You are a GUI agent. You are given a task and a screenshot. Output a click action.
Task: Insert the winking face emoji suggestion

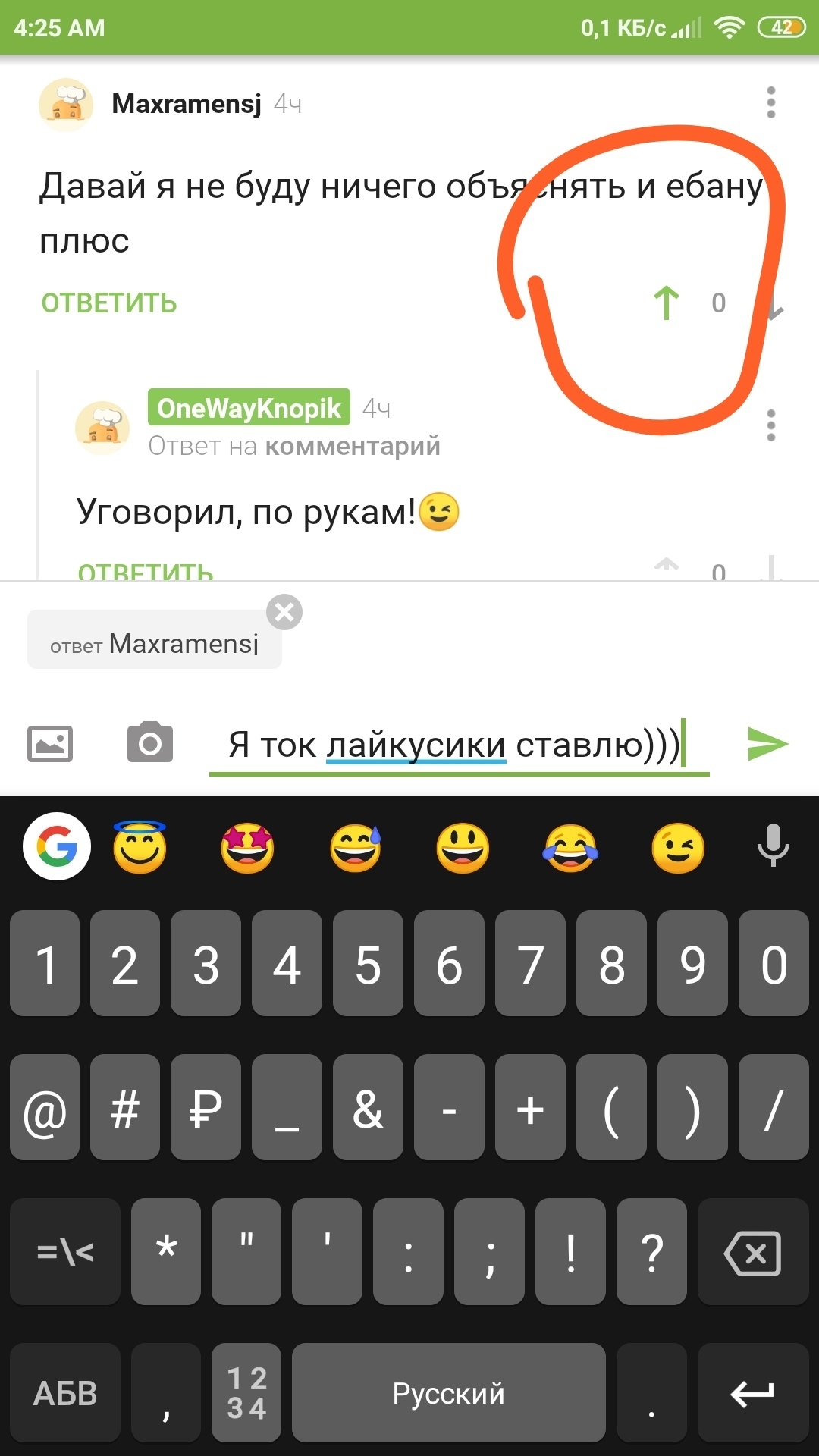pos(678,848)
